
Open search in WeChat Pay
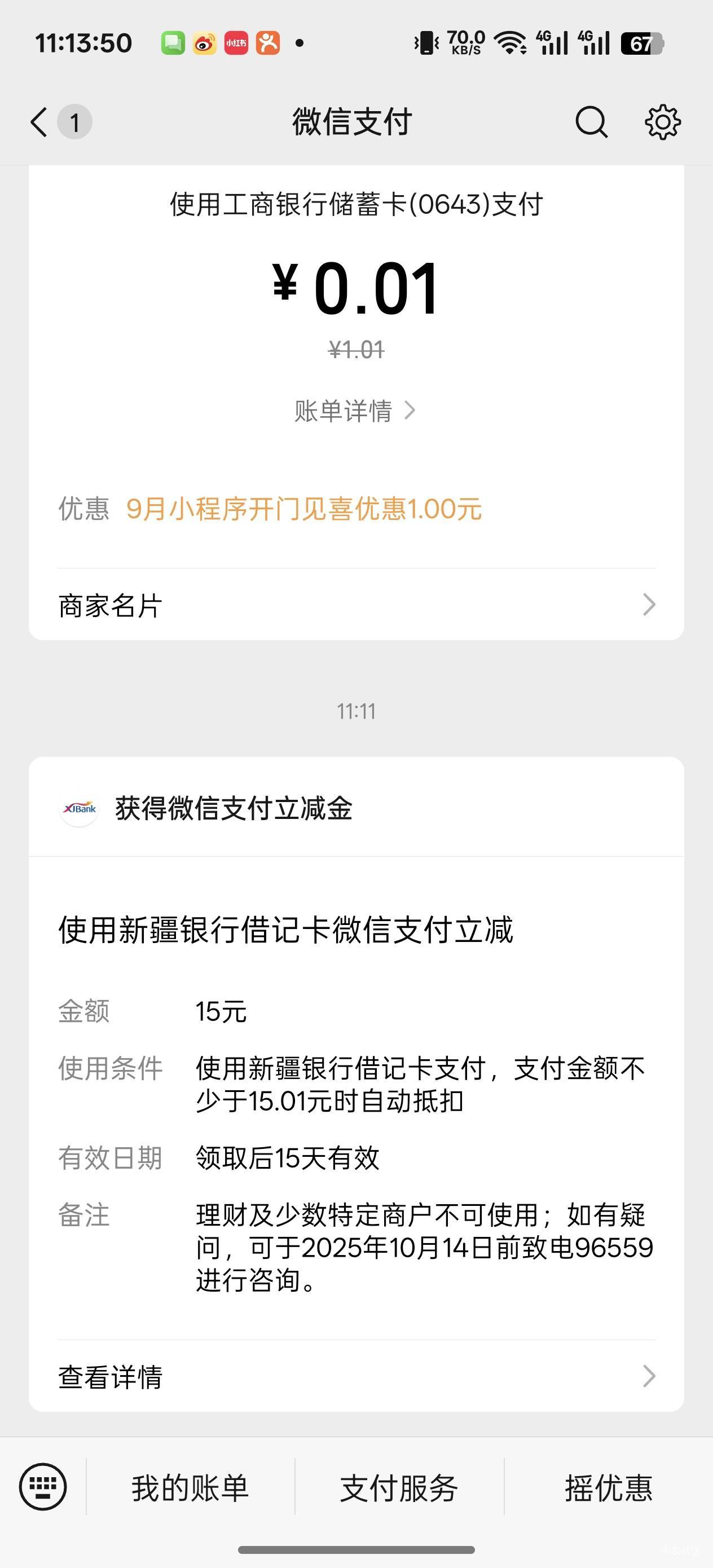(x=591, y=122)
